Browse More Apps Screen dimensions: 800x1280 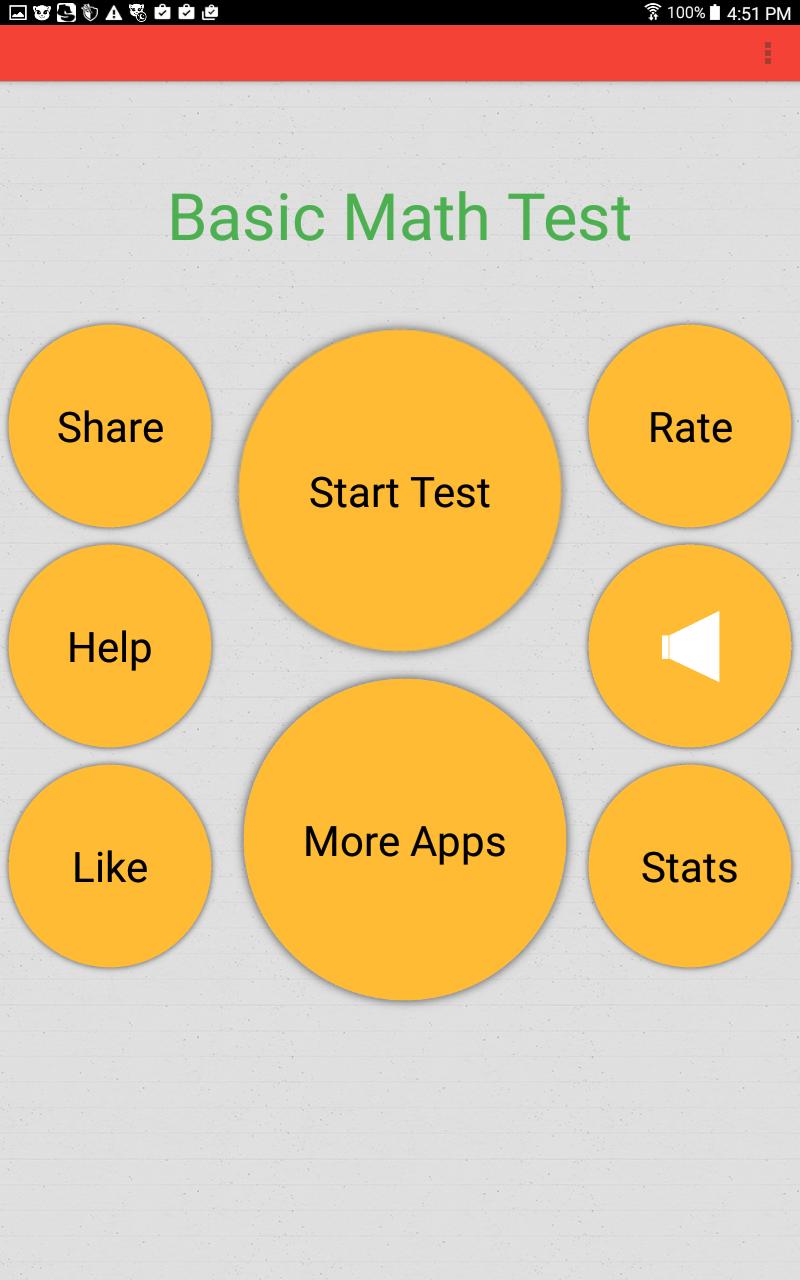click(405, 840)
